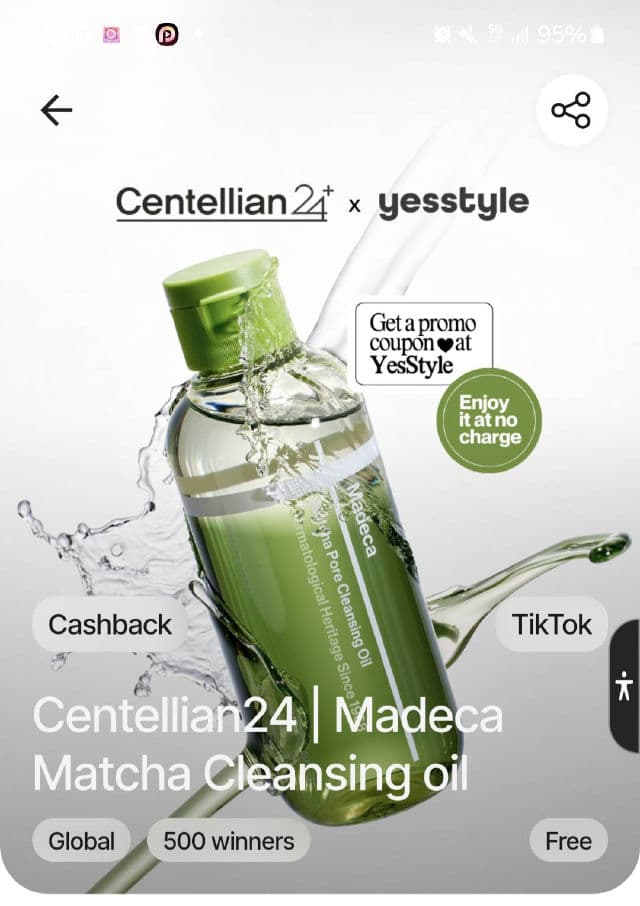Open the accessibility widget at the right edge
The height and width of the screenshot is (906, 640).
point(625,686)
